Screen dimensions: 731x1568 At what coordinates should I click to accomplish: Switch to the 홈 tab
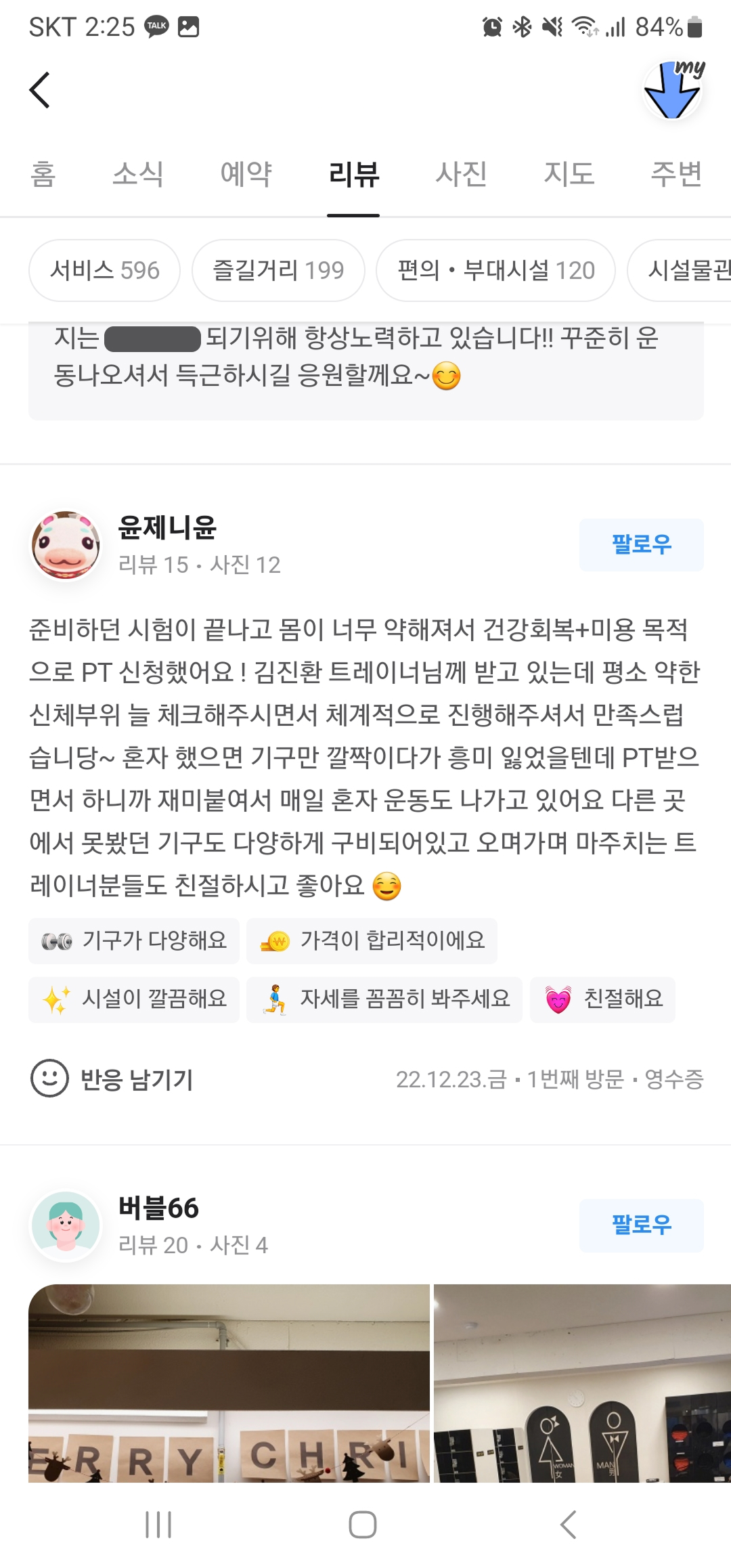[43, 174]
